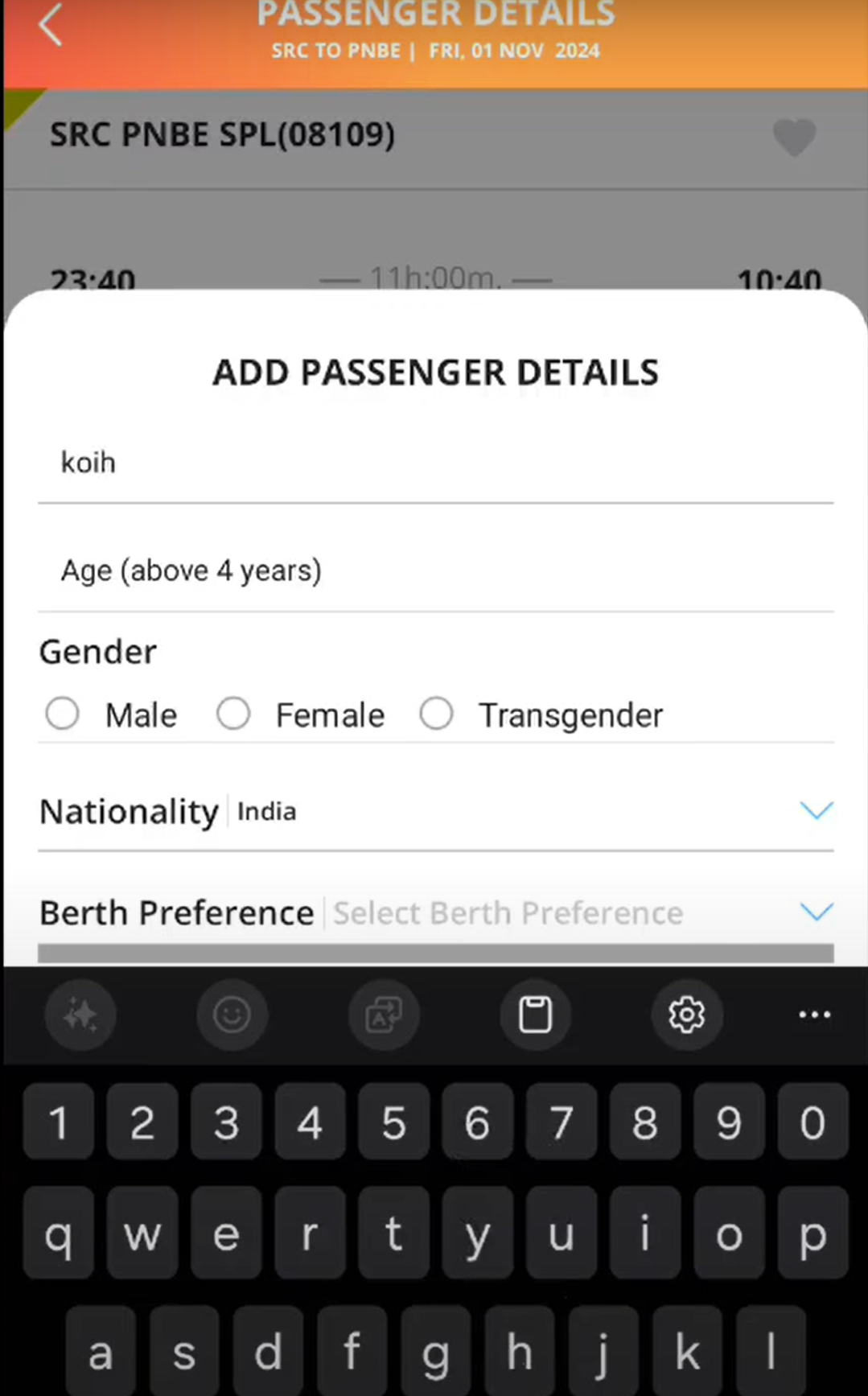Open keyboard settings gear
The image size is (868, 1396).
tap(686, 1015)
